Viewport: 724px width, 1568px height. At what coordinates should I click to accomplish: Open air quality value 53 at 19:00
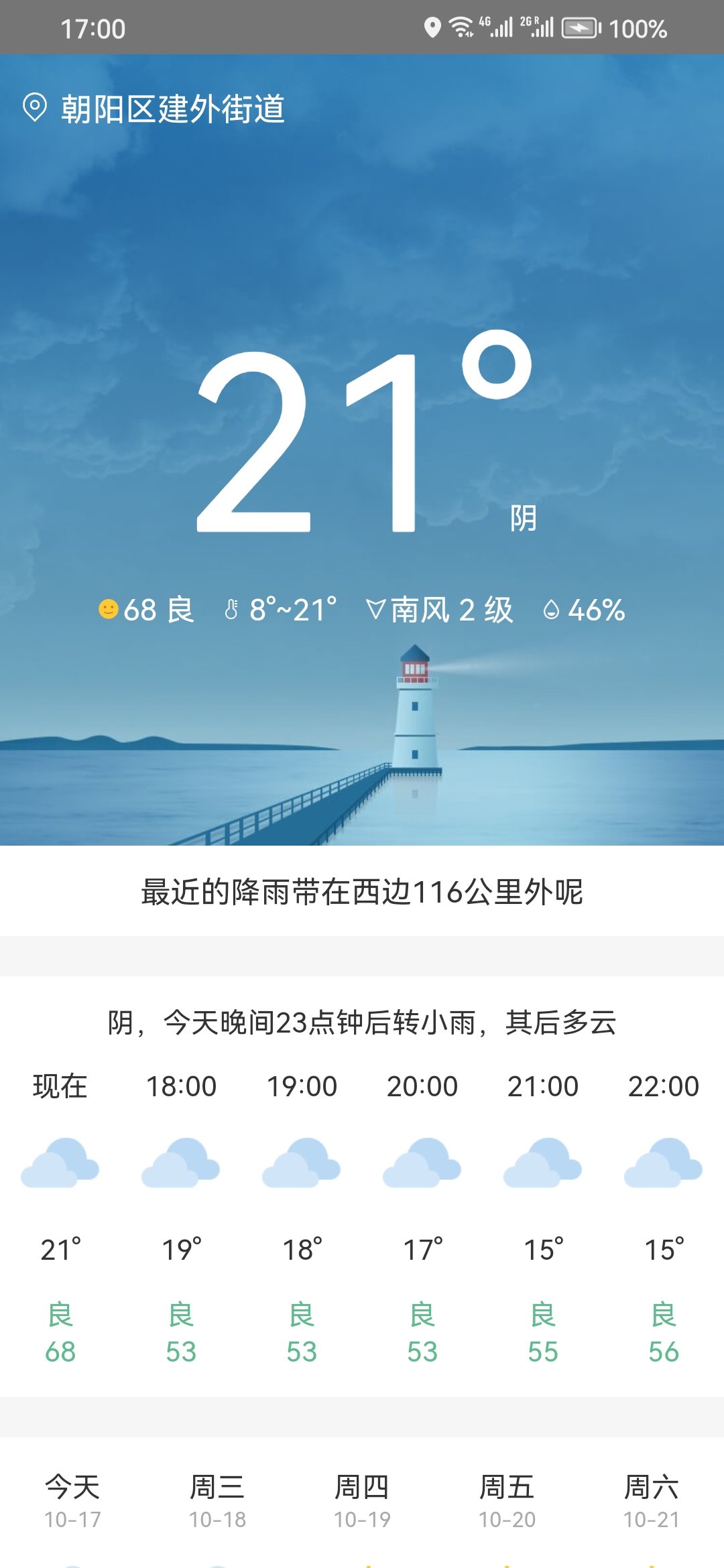(302, 1350)
